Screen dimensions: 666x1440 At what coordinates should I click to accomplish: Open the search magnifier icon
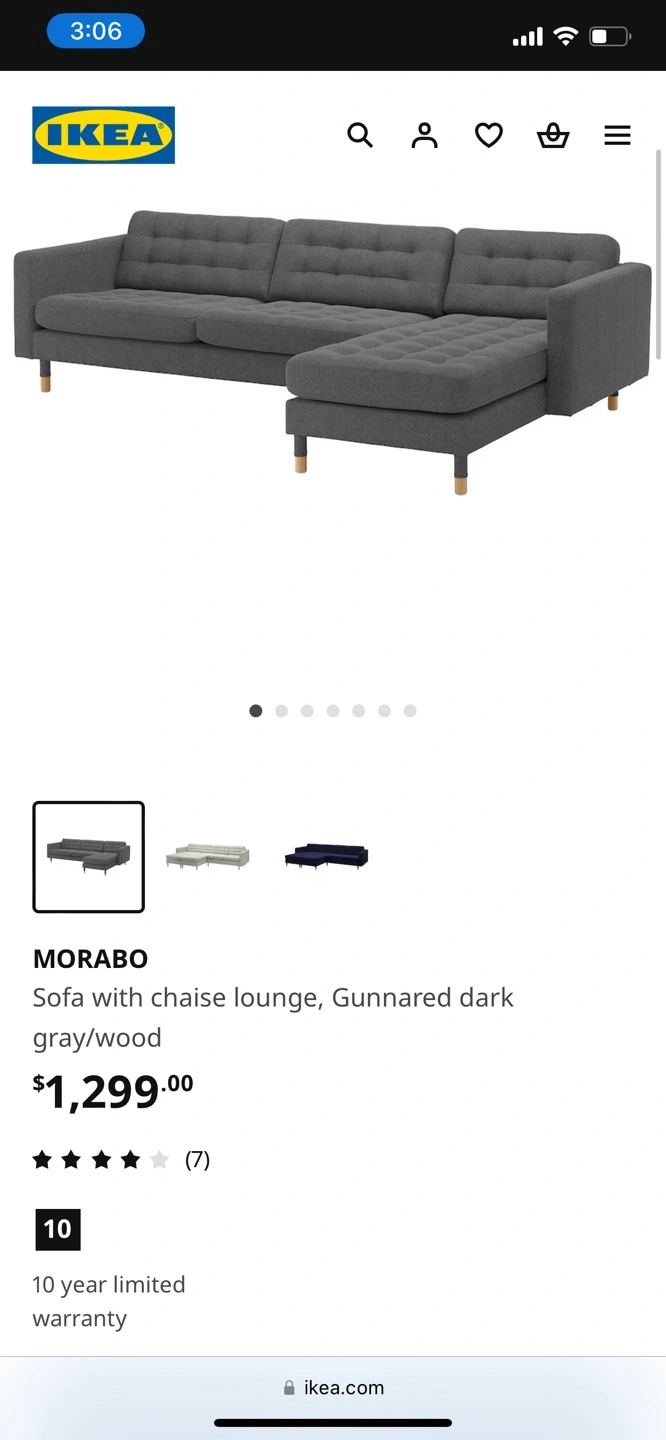pos(360,135)
